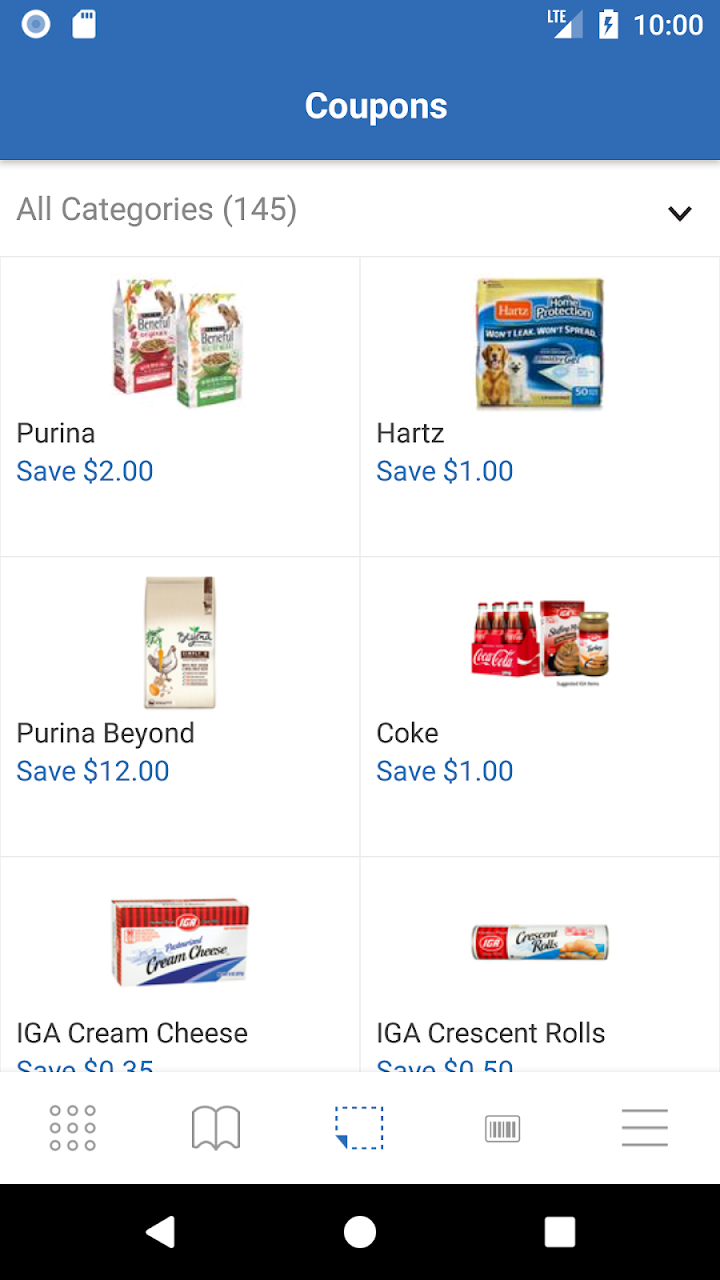This screenshot has height=1280, width=720.
Task: Open the Purina Save $2.00 coupon
Action: [x=180, y=406]
